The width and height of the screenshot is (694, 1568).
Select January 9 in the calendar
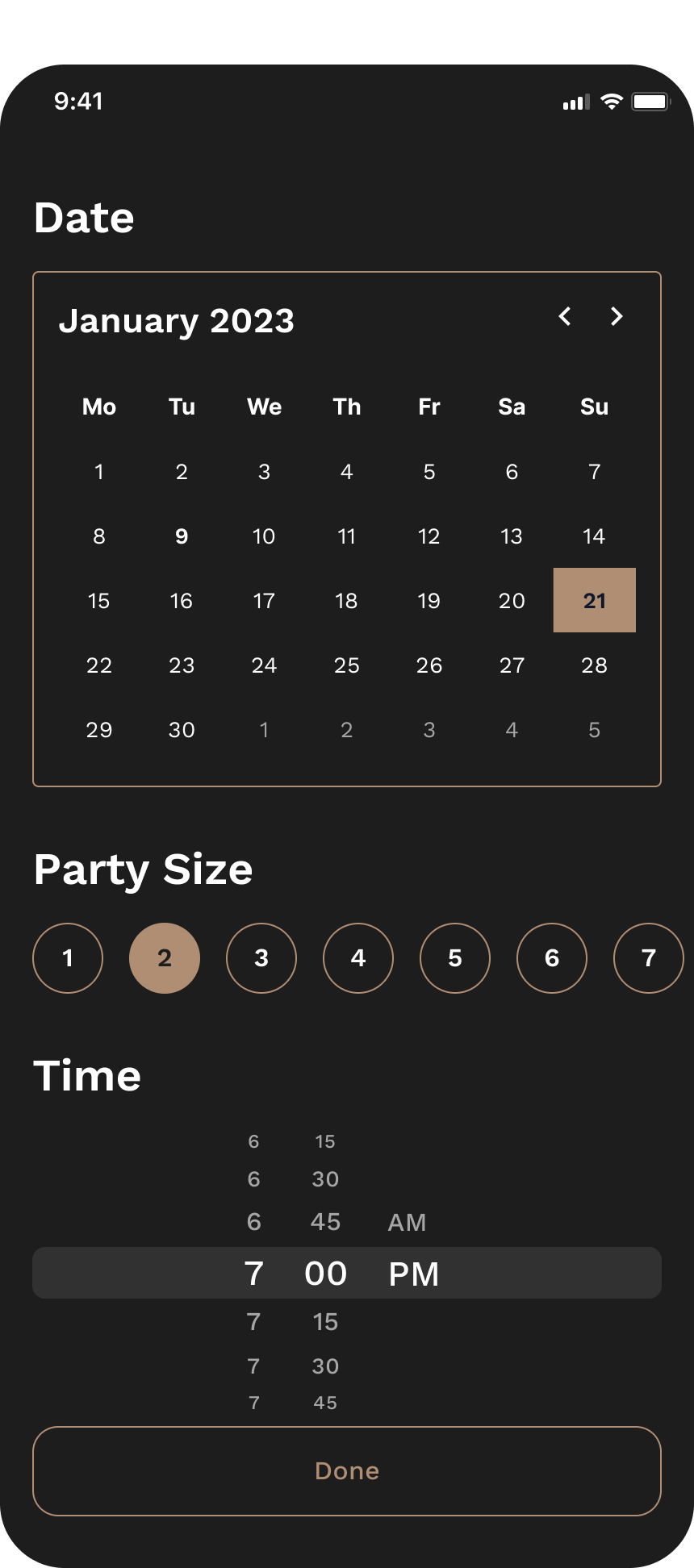182,536
